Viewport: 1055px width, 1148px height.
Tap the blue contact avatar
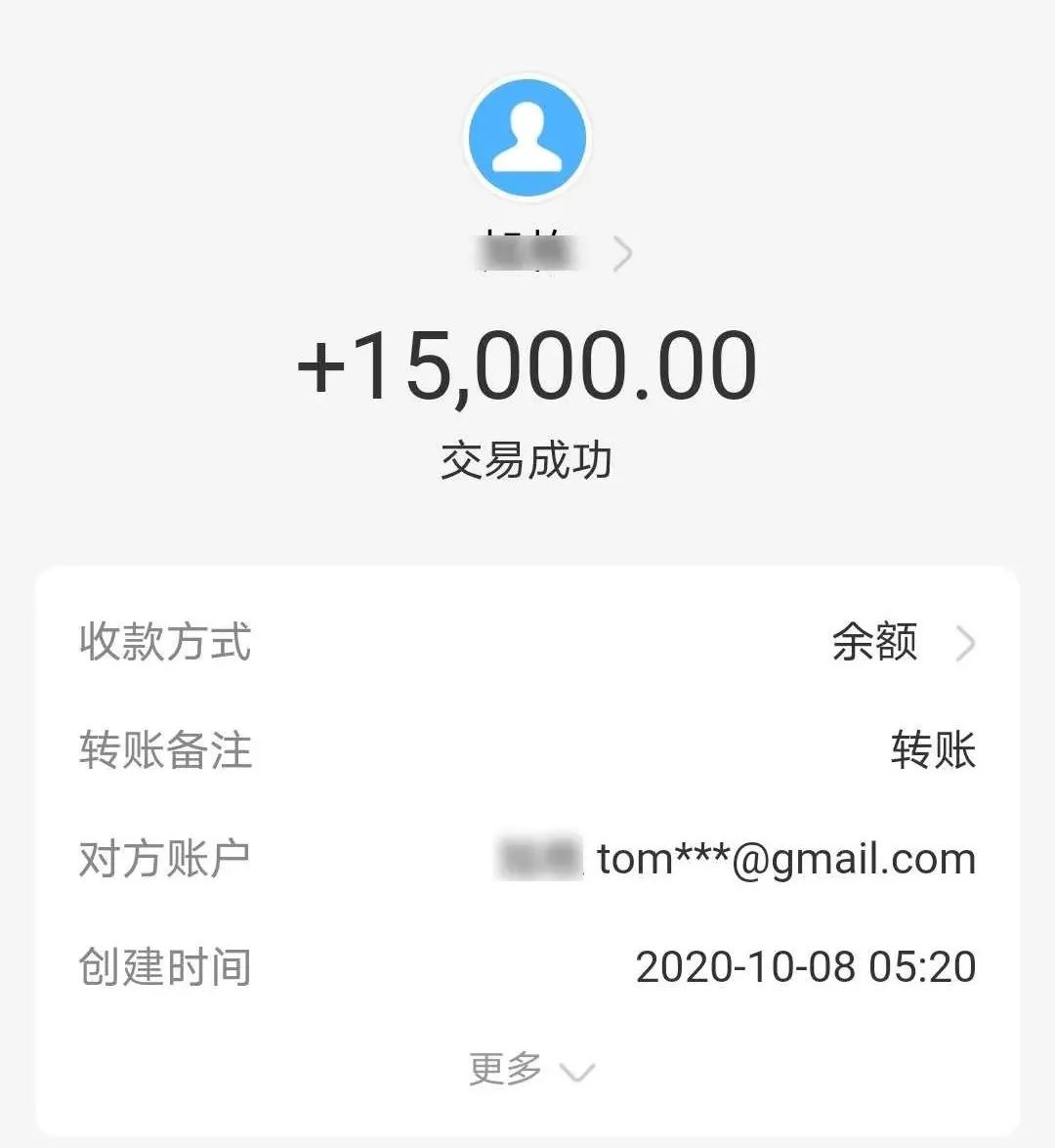pyautogui.click(x=527, y=138)
